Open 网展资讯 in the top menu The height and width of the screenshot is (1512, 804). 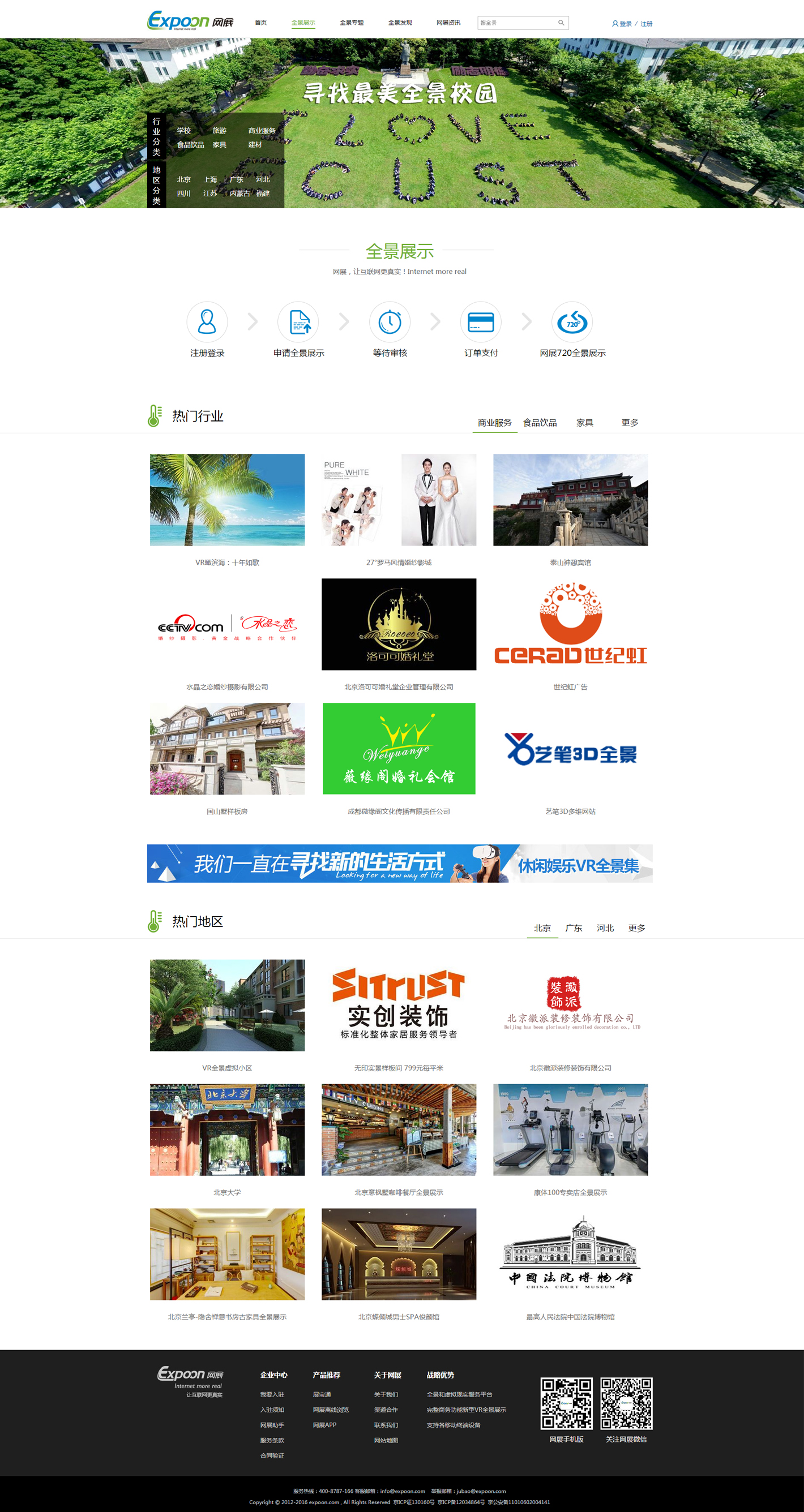[448, 23]
